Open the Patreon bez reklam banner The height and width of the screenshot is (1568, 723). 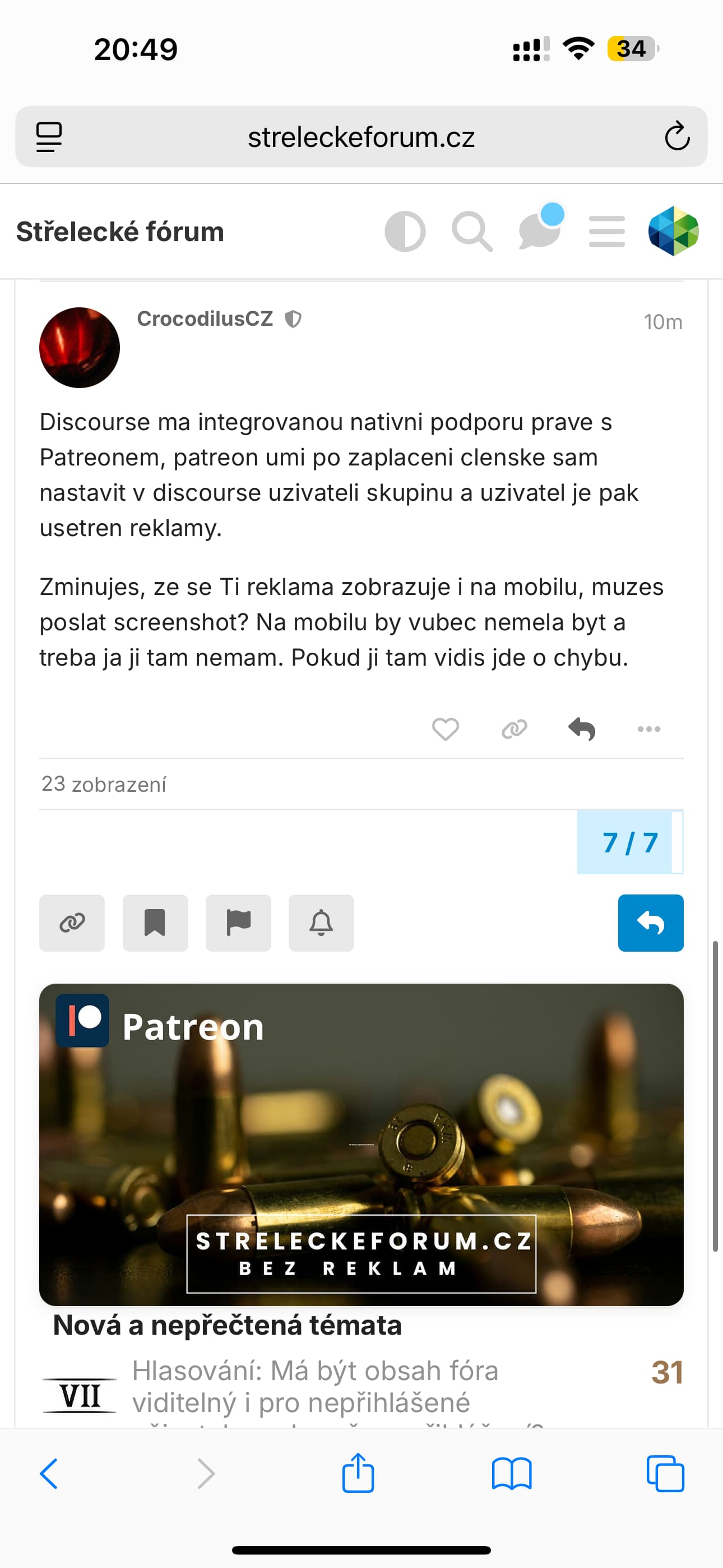pos(361,1145)
